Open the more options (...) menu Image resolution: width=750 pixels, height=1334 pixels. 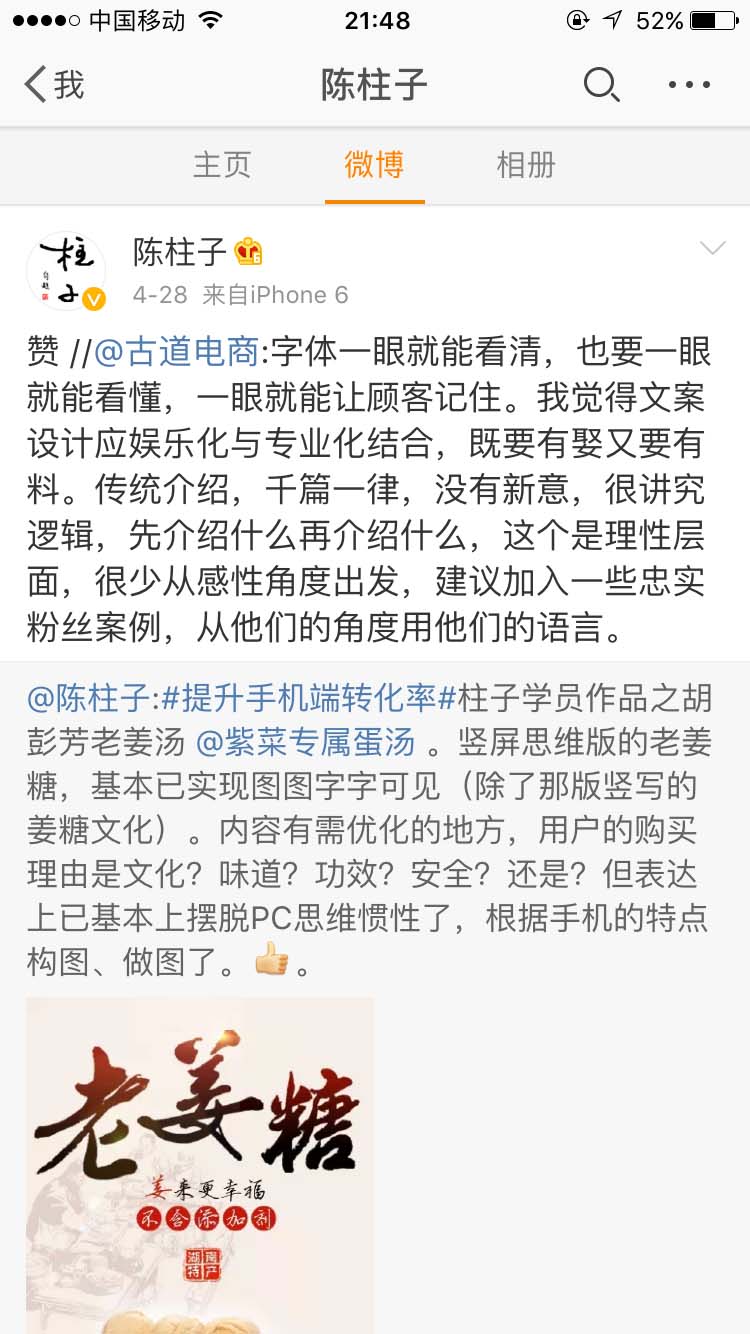687,86
